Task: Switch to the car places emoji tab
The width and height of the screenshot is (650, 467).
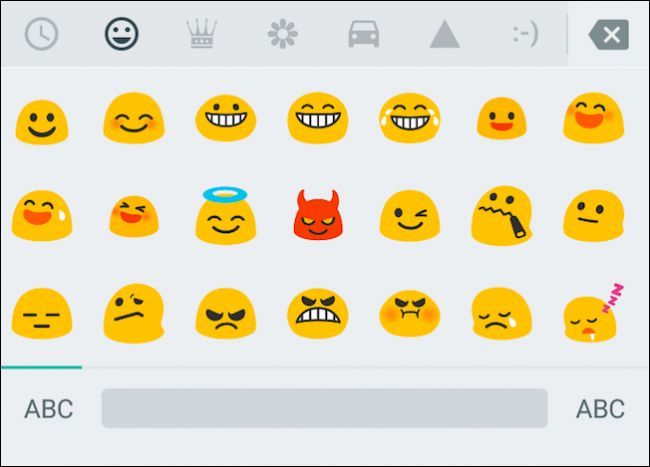Action: (363, 35)
